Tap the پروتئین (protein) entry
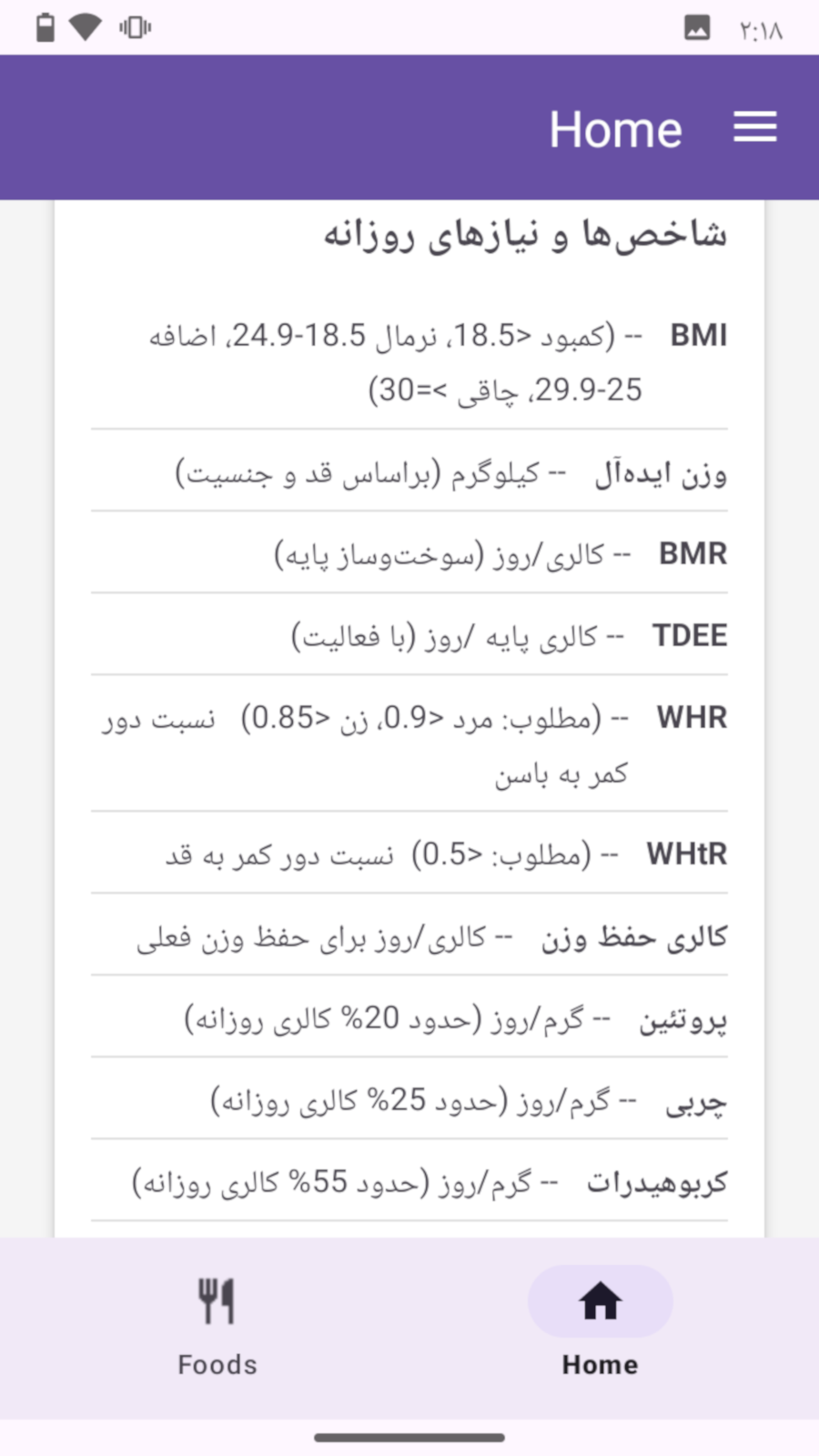The image size is (819, 1456). click(x=409, y=1017)
